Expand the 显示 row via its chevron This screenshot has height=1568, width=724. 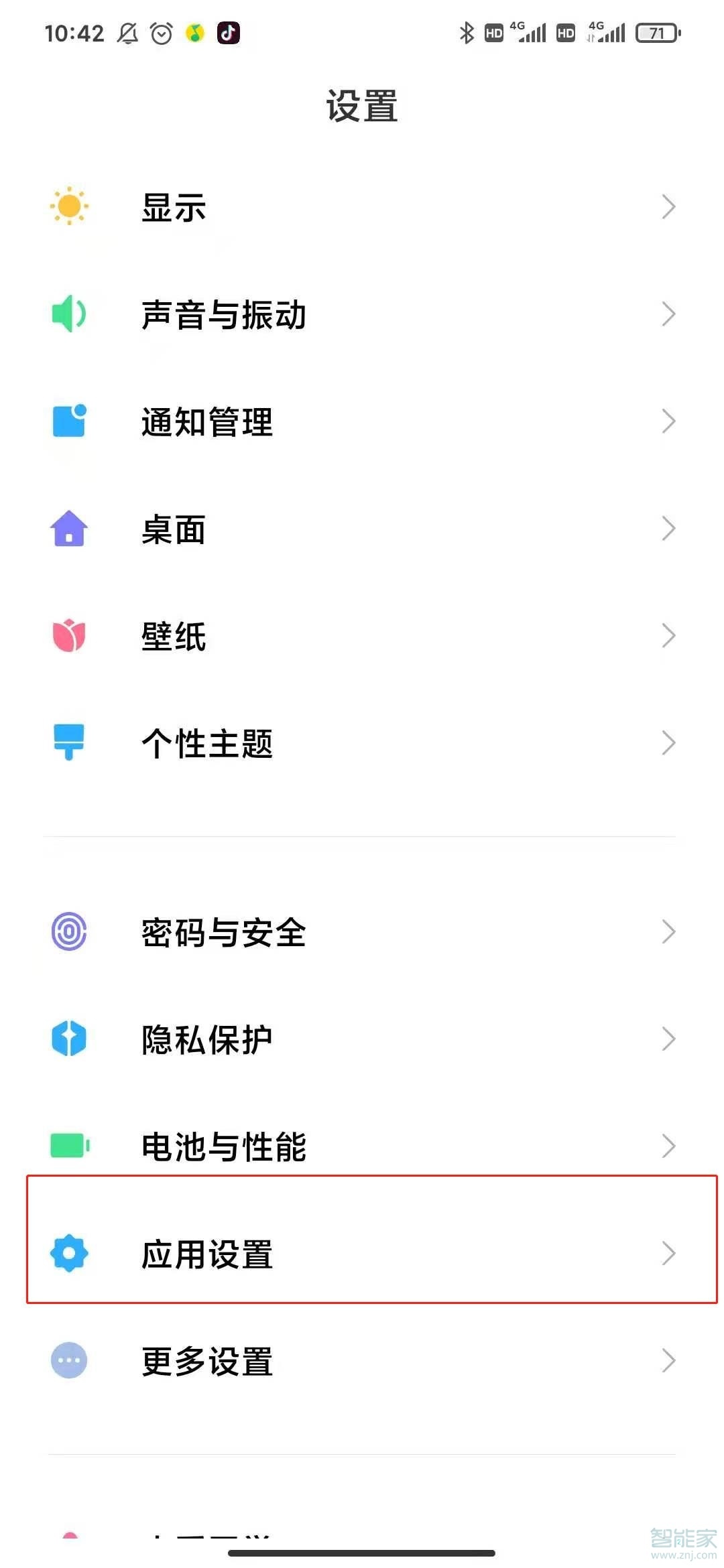pos(668,208)
